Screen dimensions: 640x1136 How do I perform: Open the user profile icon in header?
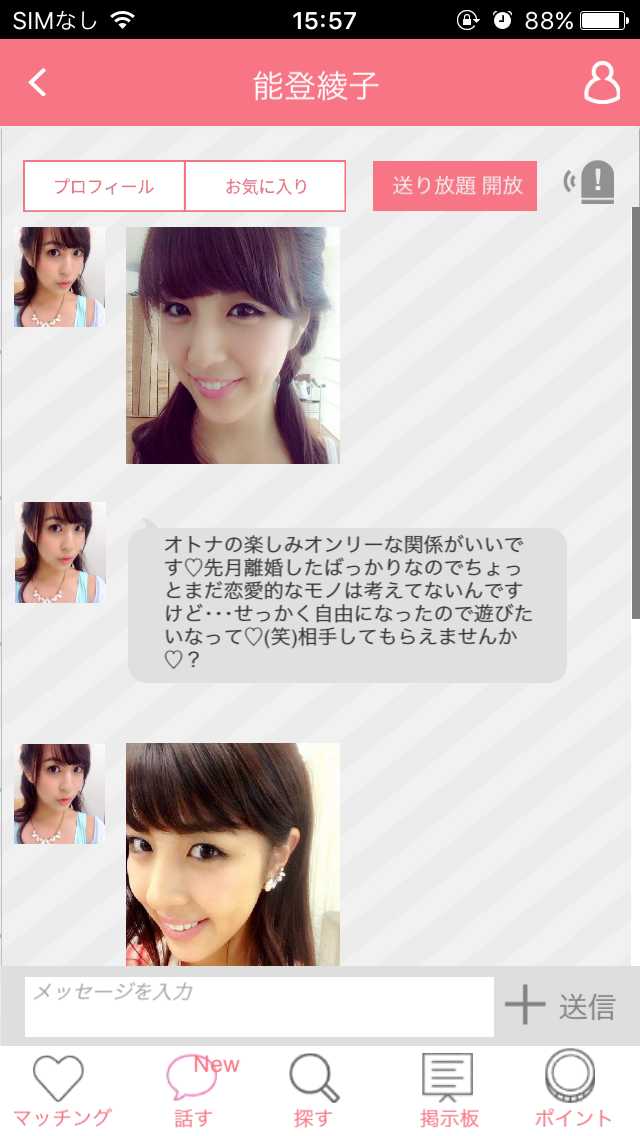pyautogui.click(x=601, y=84)
